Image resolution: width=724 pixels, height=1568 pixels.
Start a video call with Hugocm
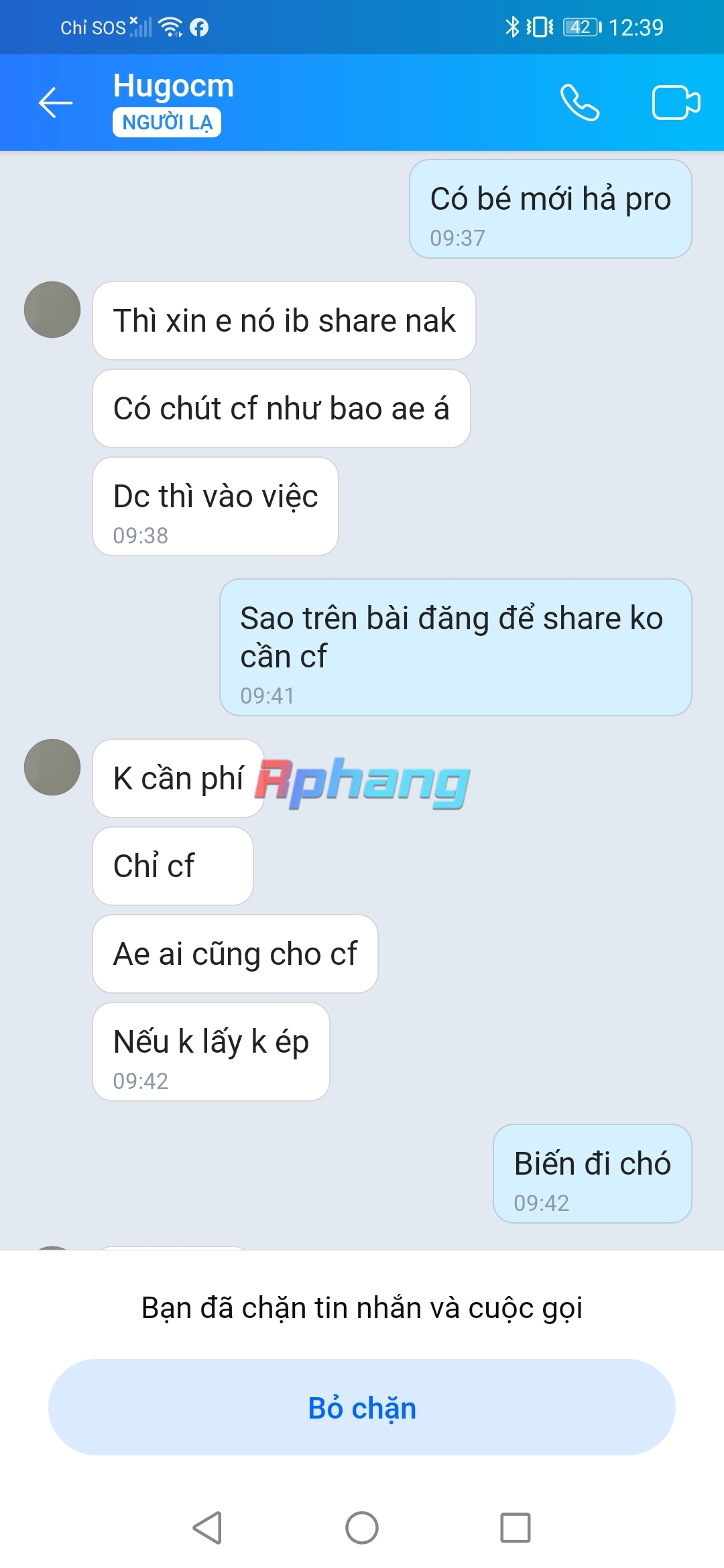[x=676, y=103]
